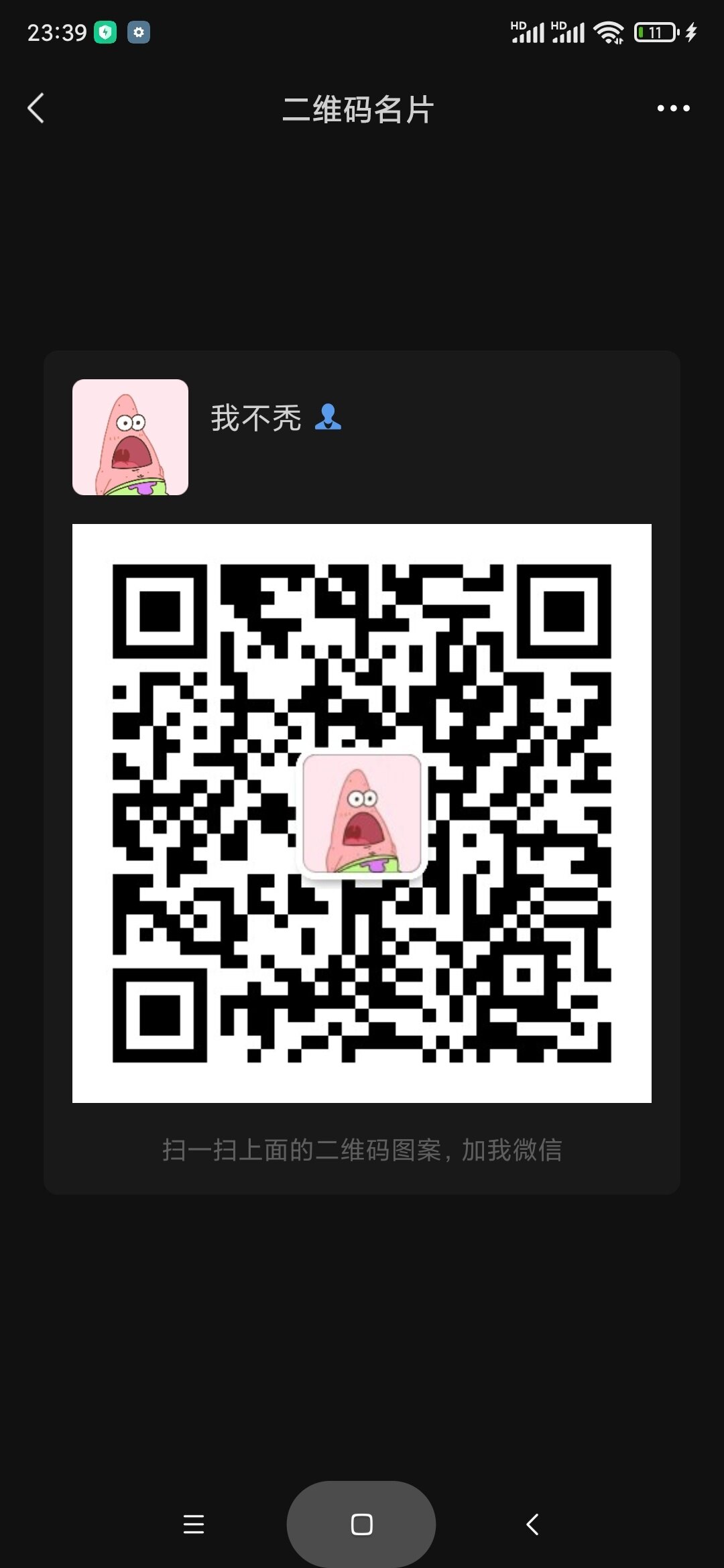Open recent apps from navigation bar
The image size is (724, 1568).
(x=194, y=1524)
